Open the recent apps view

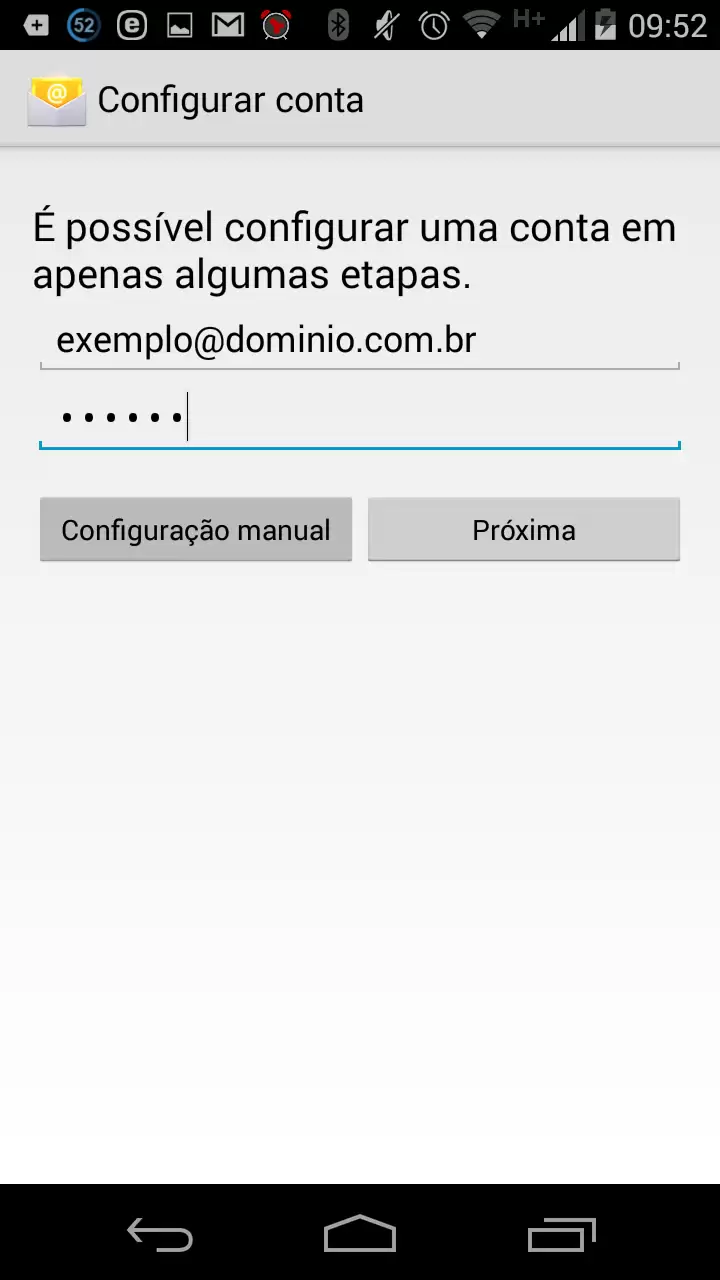coord(561,1235)
